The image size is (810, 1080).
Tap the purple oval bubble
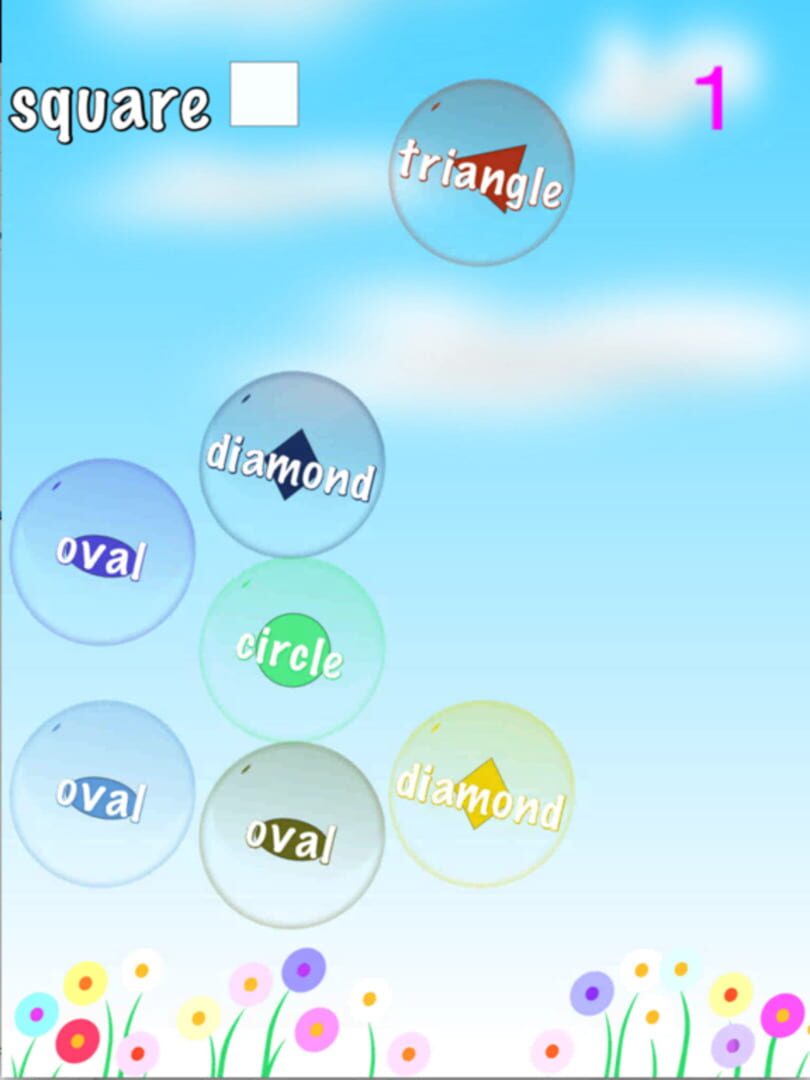[x=102, y=552]
